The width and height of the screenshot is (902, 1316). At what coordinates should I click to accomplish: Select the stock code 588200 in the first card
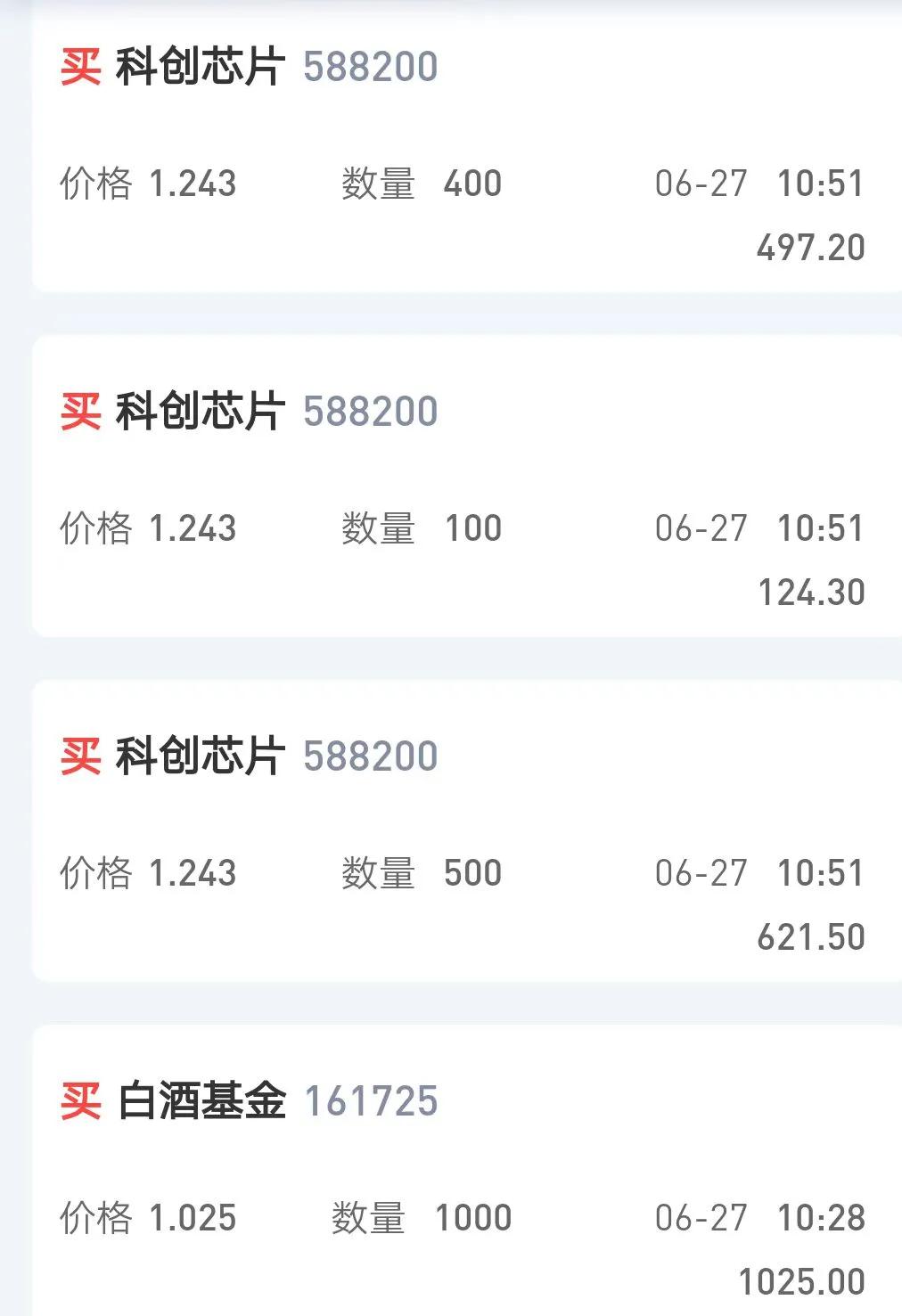click(371, 66)
